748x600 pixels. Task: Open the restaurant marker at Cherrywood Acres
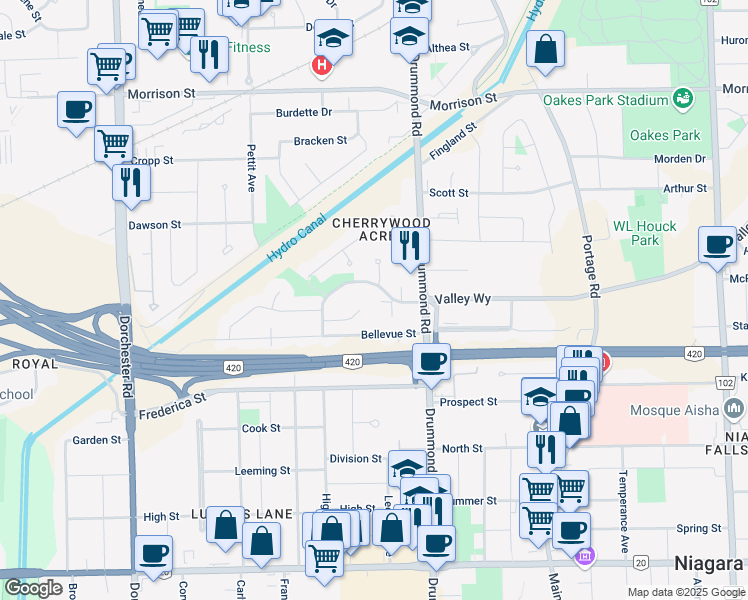pyautogui.click(x=410, y=249)
